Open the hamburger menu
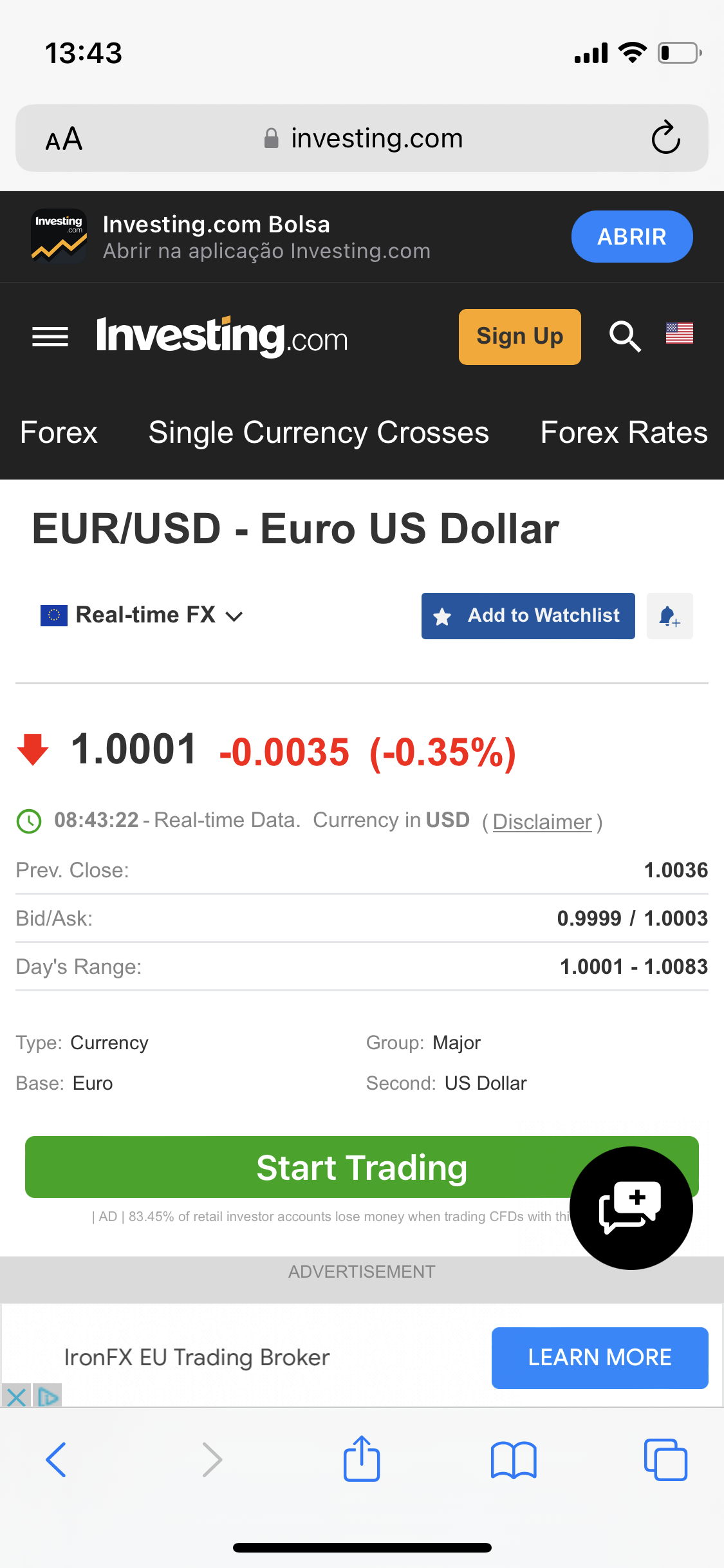This screenshot has height=1568, width=724. (x=50, y=337)
